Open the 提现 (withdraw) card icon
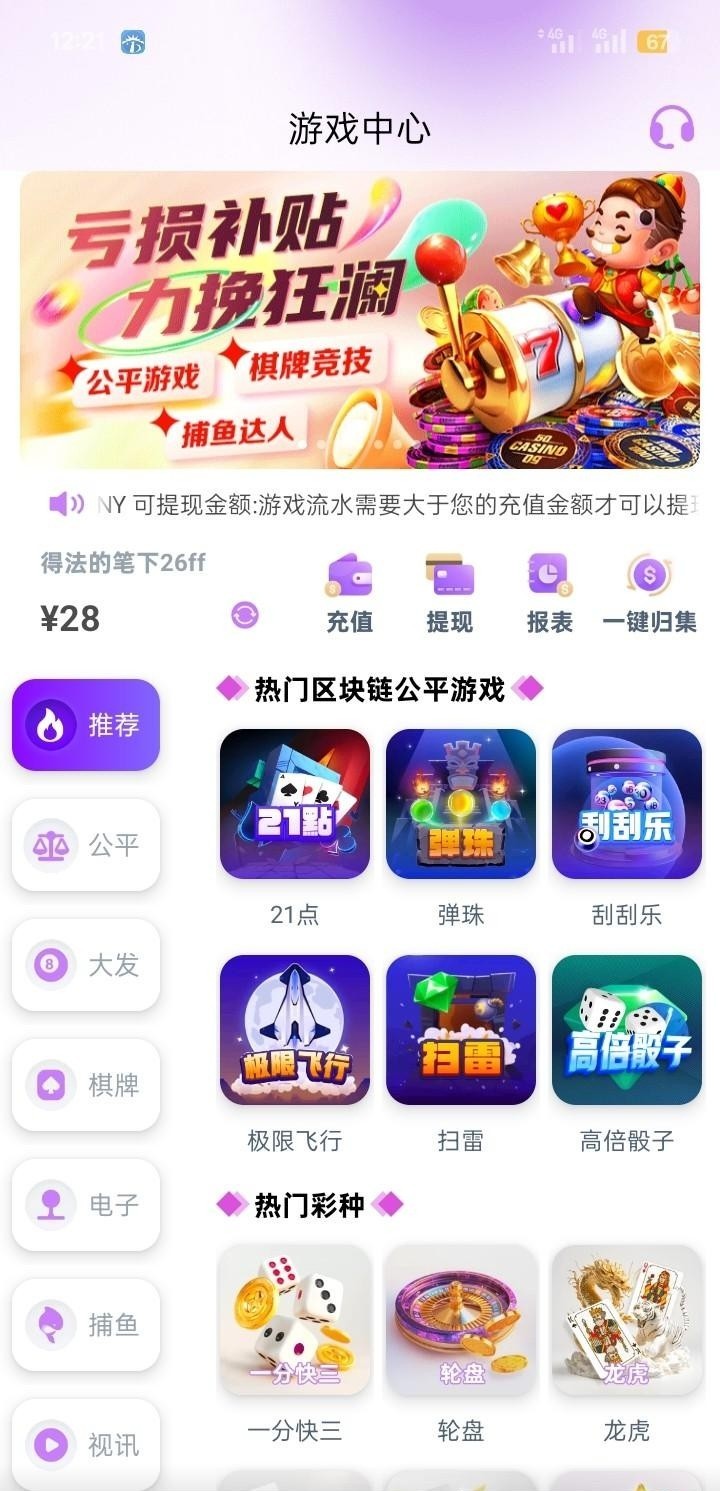This screenshot has height=1491, width=720. pos(449,577)
